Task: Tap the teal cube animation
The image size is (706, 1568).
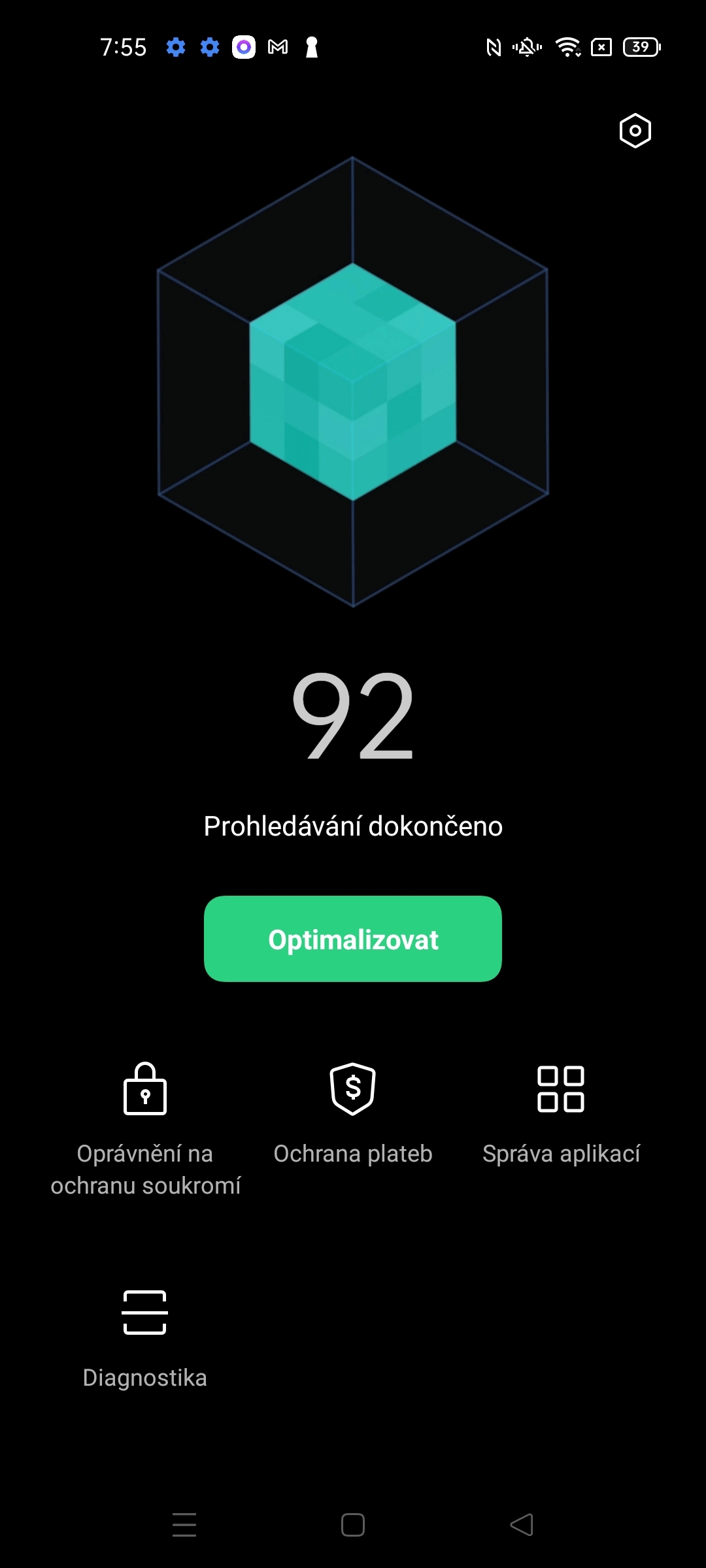Action: (352, 382)
